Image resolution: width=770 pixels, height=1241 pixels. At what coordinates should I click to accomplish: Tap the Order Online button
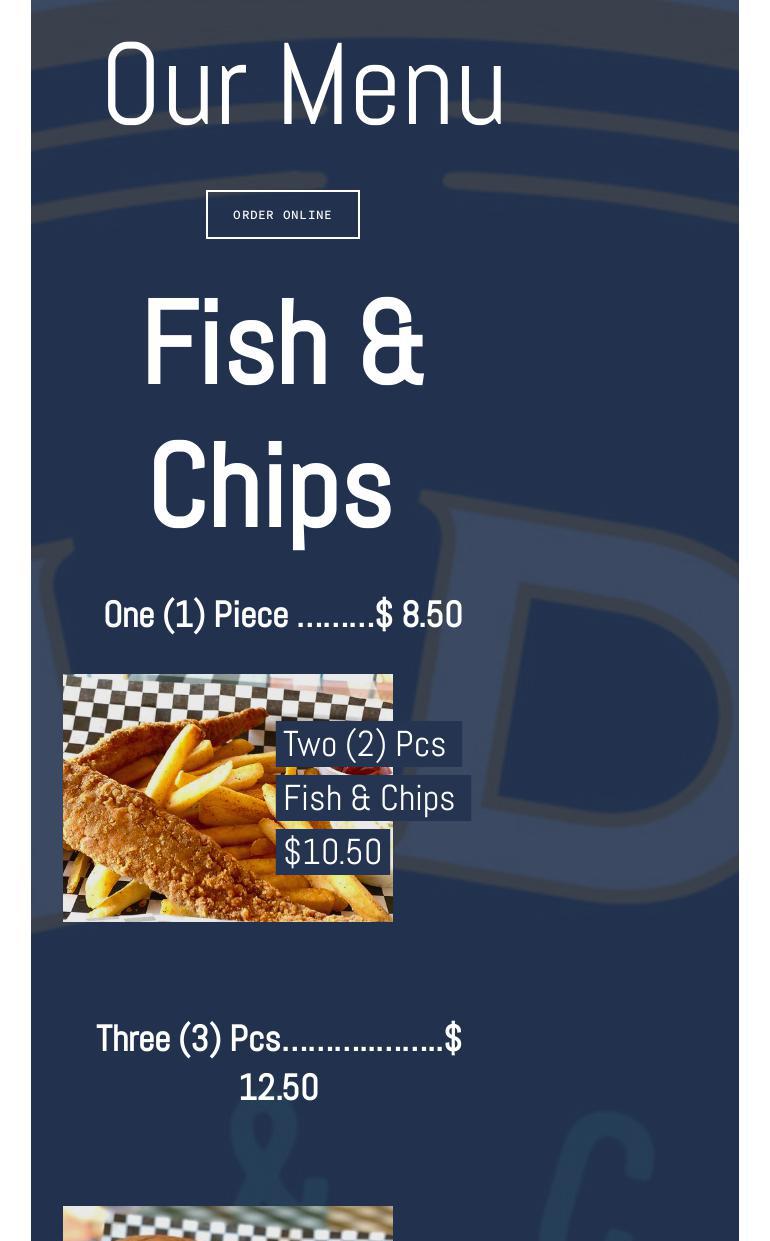point(282,215)
